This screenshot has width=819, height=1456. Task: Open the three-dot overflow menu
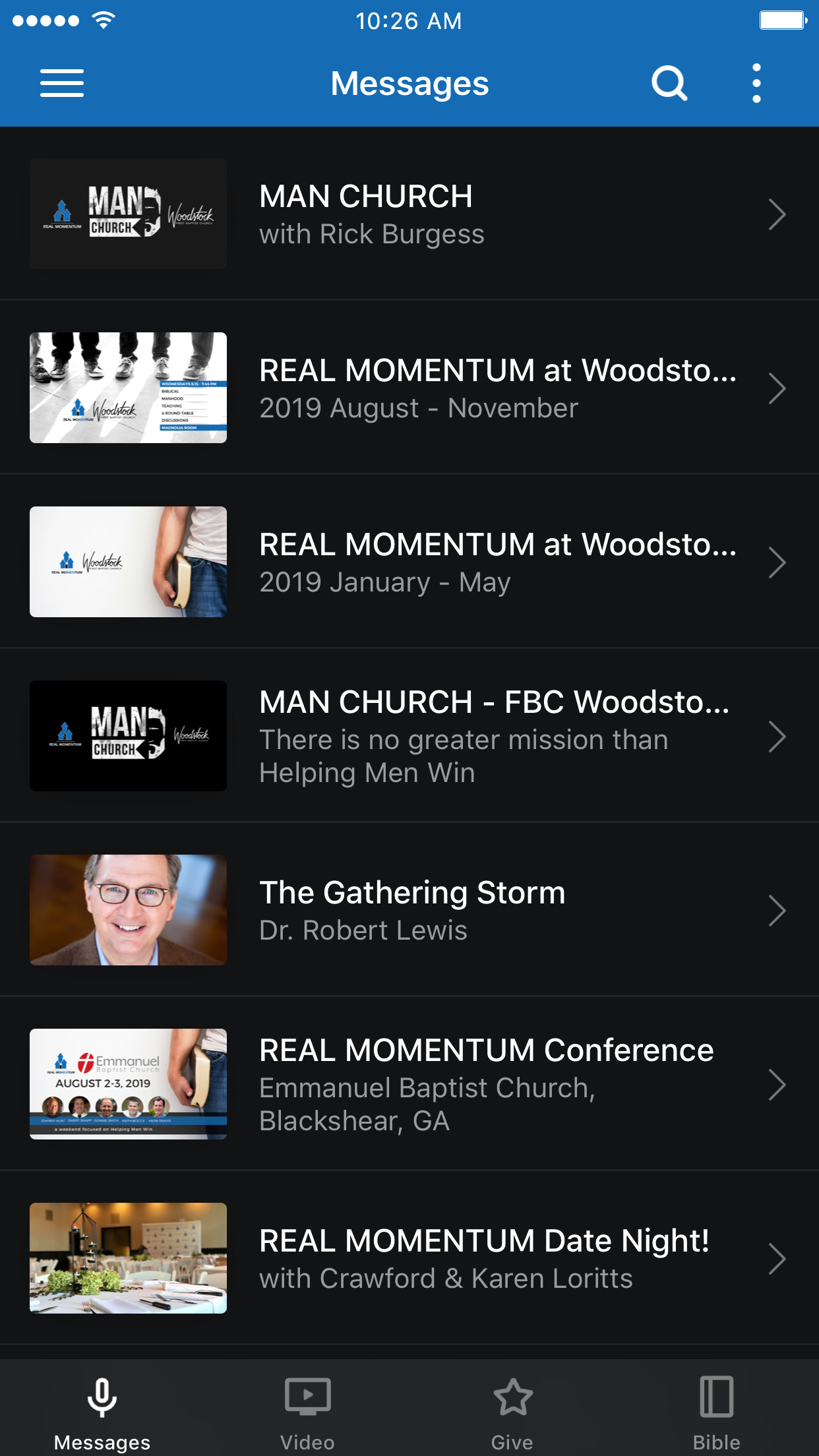point(756,83)
